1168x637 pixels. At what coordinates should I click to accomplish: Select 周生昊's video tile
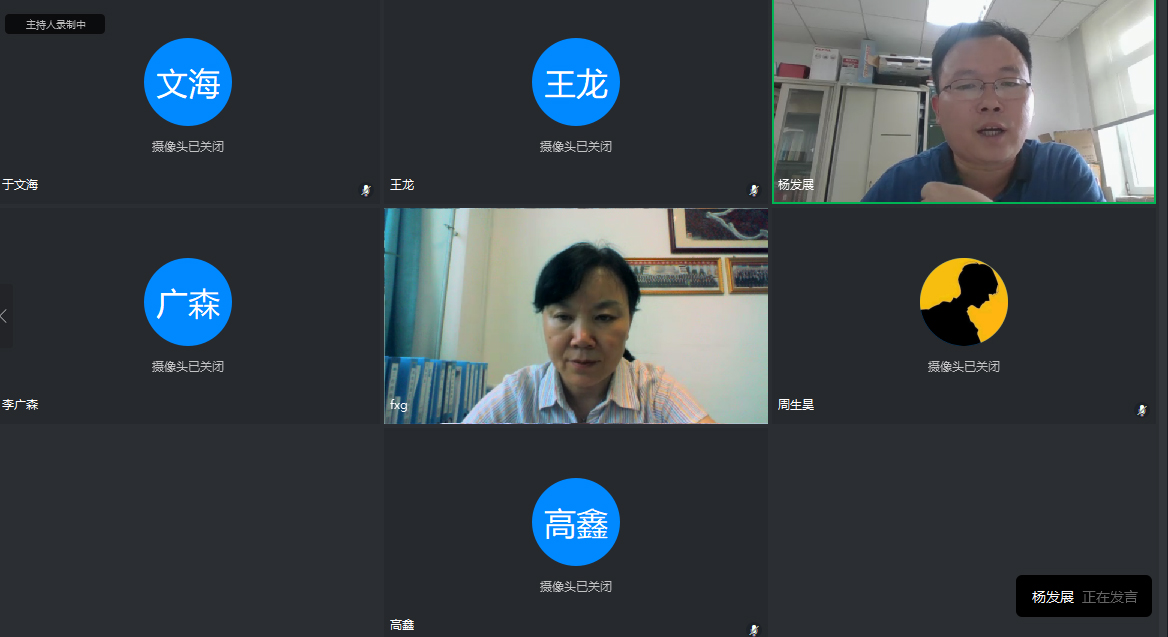963,316
